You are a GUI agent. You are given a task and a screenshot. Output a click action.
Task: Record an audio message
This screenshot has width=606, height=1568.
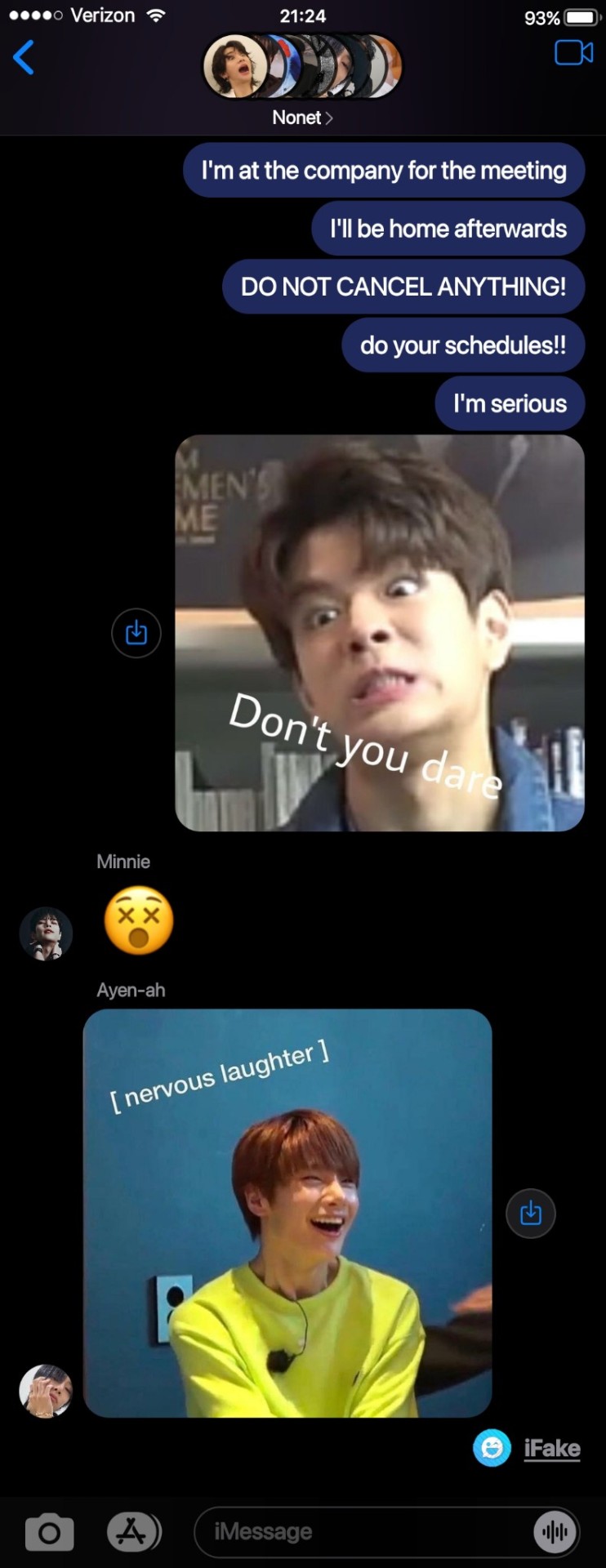click(555, 1532)
